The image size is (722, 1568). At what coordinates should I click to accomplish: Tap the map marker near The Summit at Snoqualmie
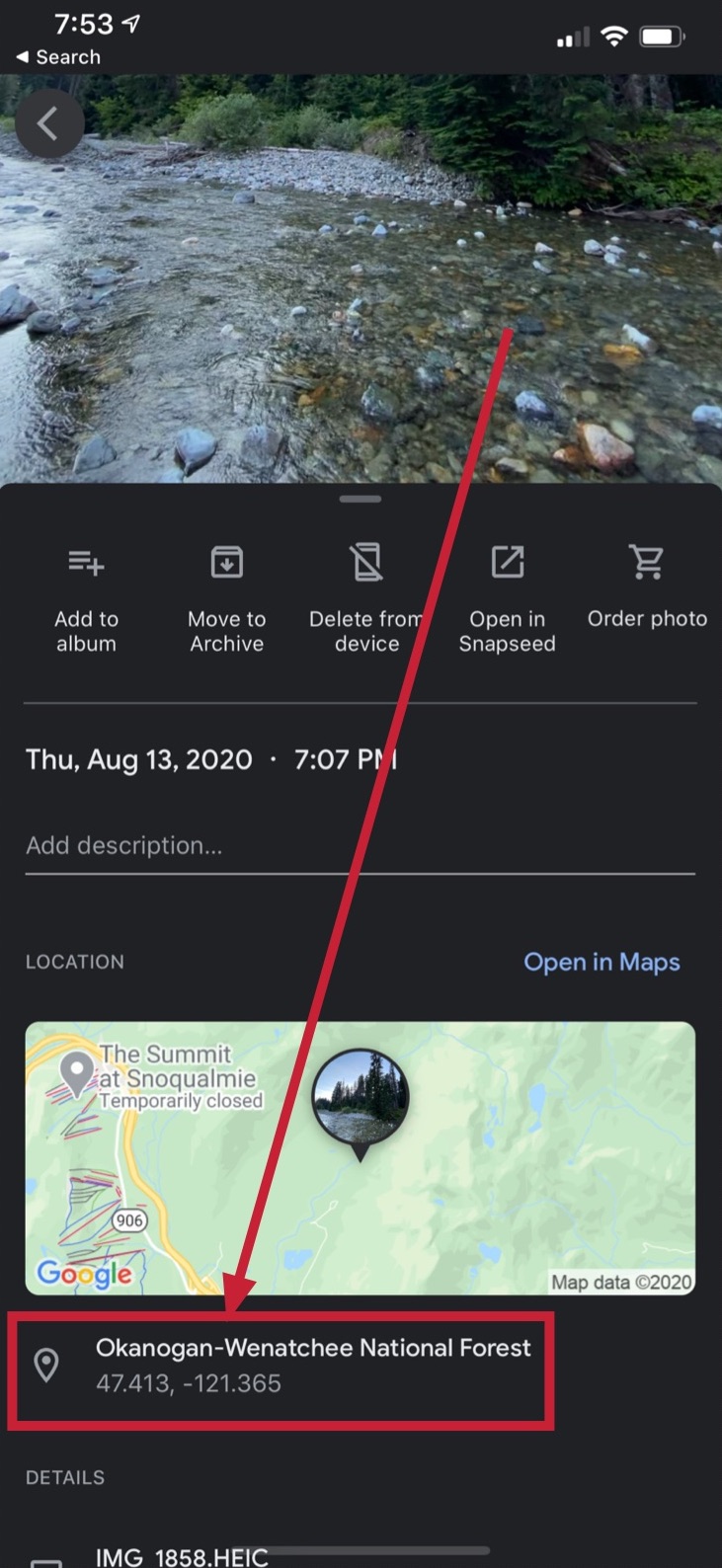pos(76,1072)
